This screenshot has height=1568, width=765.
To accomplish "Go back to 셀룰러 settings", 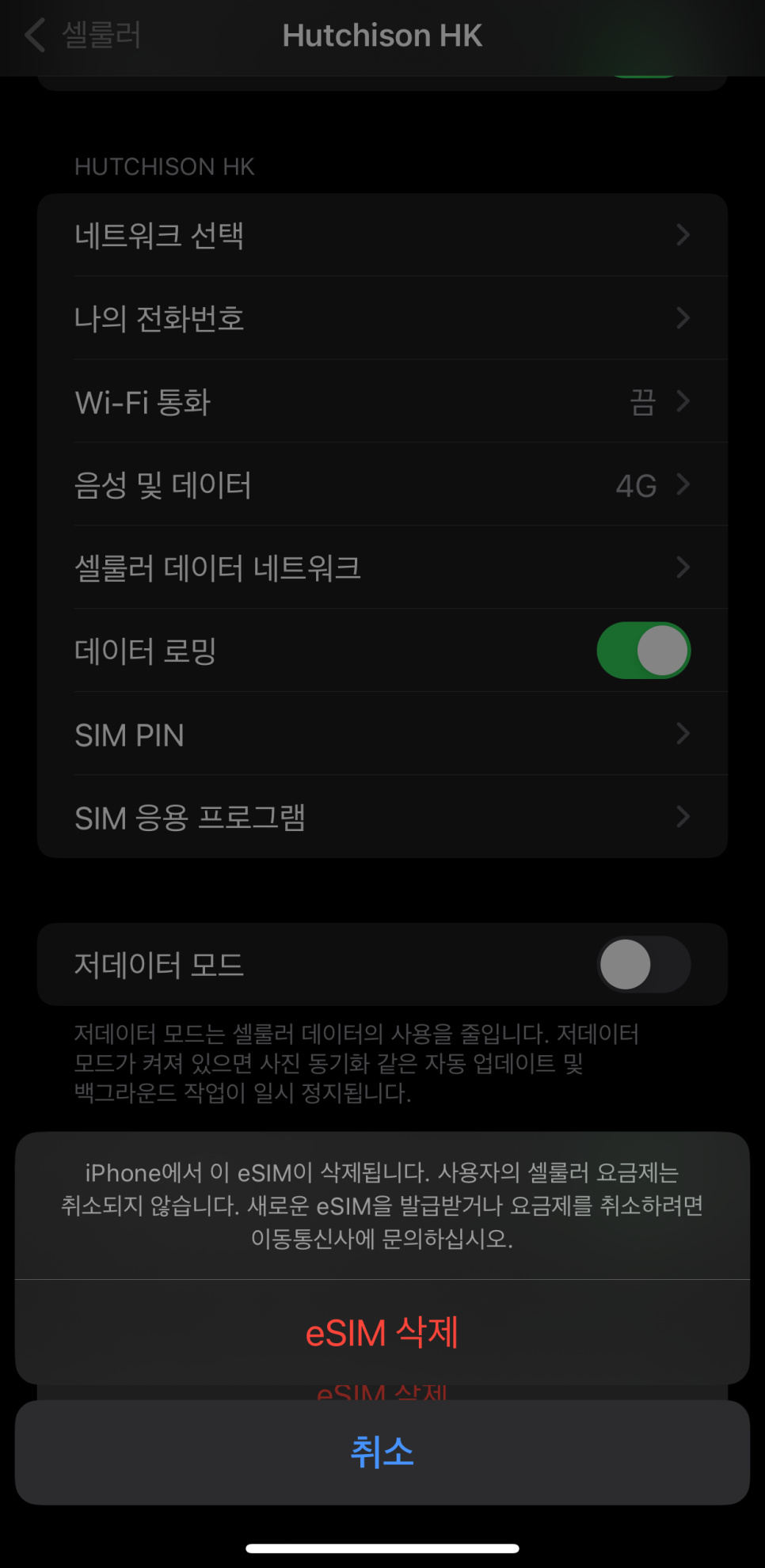I will (82, 36).
